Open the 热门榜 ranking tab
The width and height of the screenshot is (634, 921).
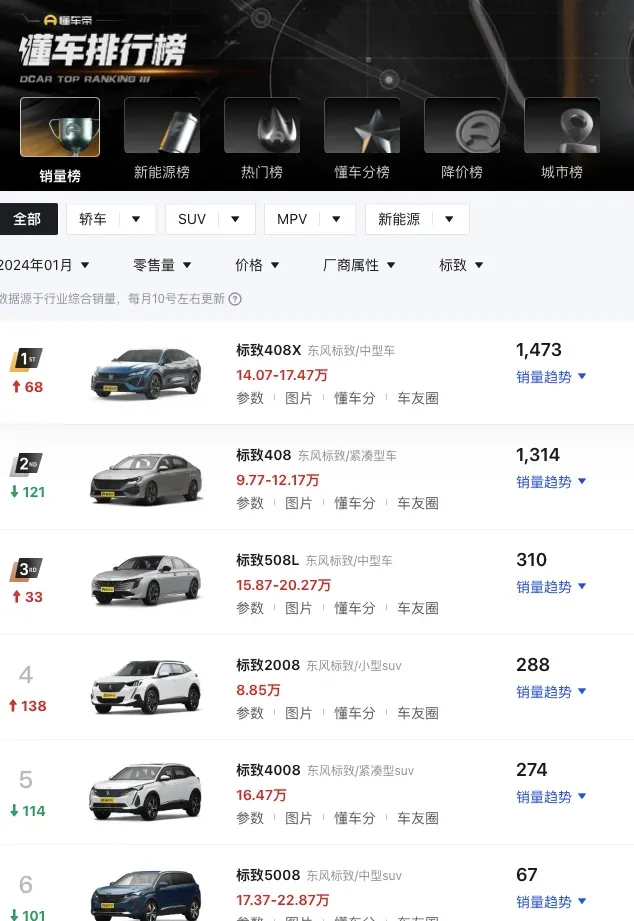tap(261, 139)
